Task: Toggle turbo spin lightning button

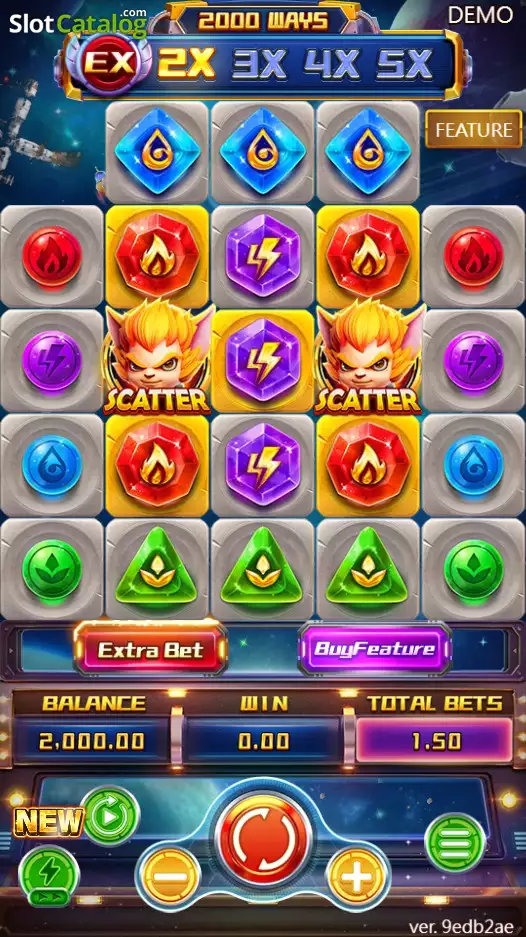Action: [x=49, y=875]
